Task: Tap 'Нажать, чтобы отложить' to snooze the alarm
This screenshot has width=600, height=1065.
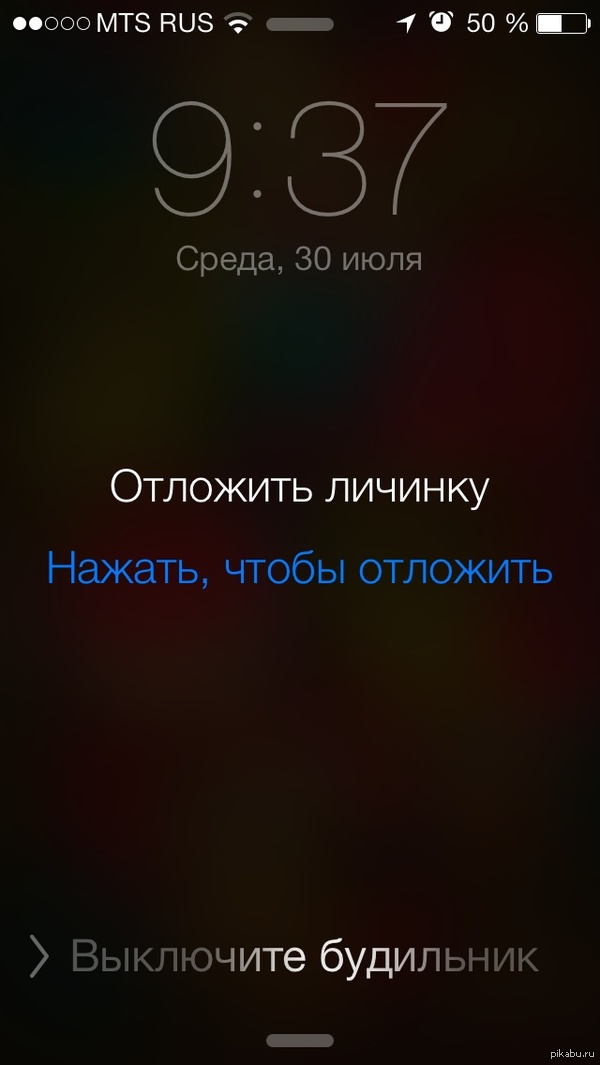Action: 299,569
